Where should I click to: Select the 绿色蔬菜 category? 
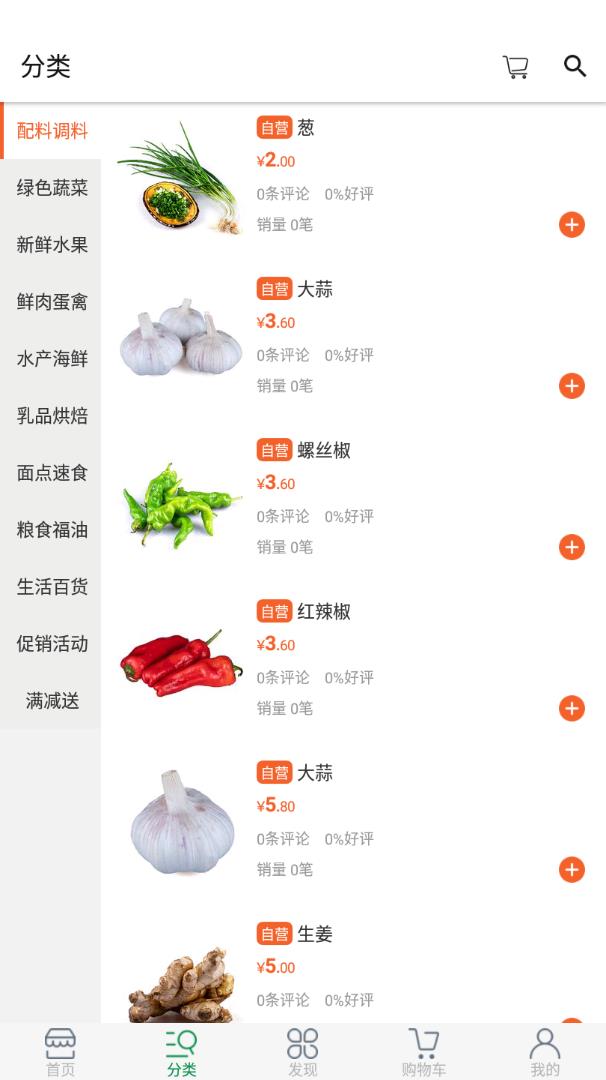(x=52, y=188)
